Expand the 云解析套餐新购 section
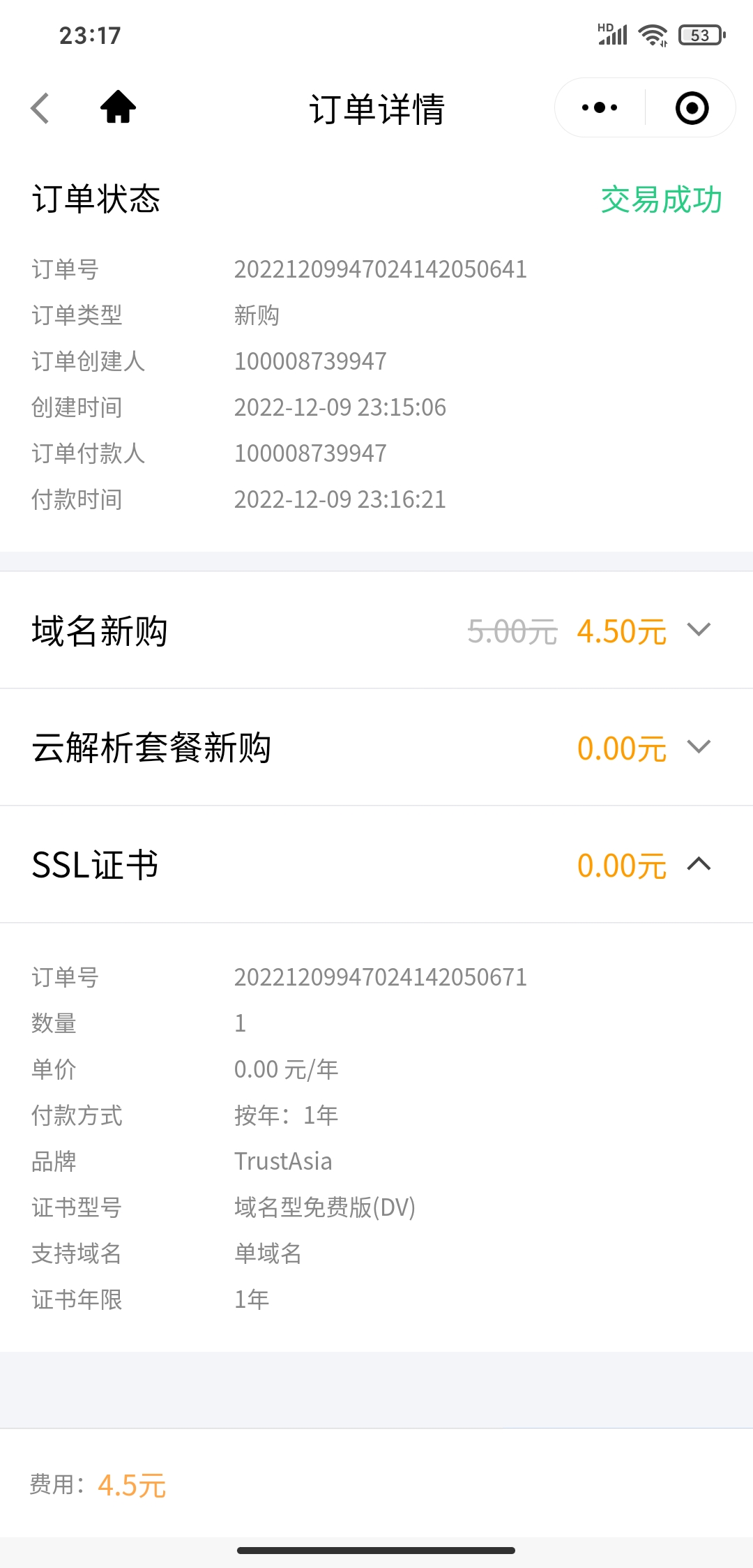This screenshot has width=753, height=1568. (699, 747)
